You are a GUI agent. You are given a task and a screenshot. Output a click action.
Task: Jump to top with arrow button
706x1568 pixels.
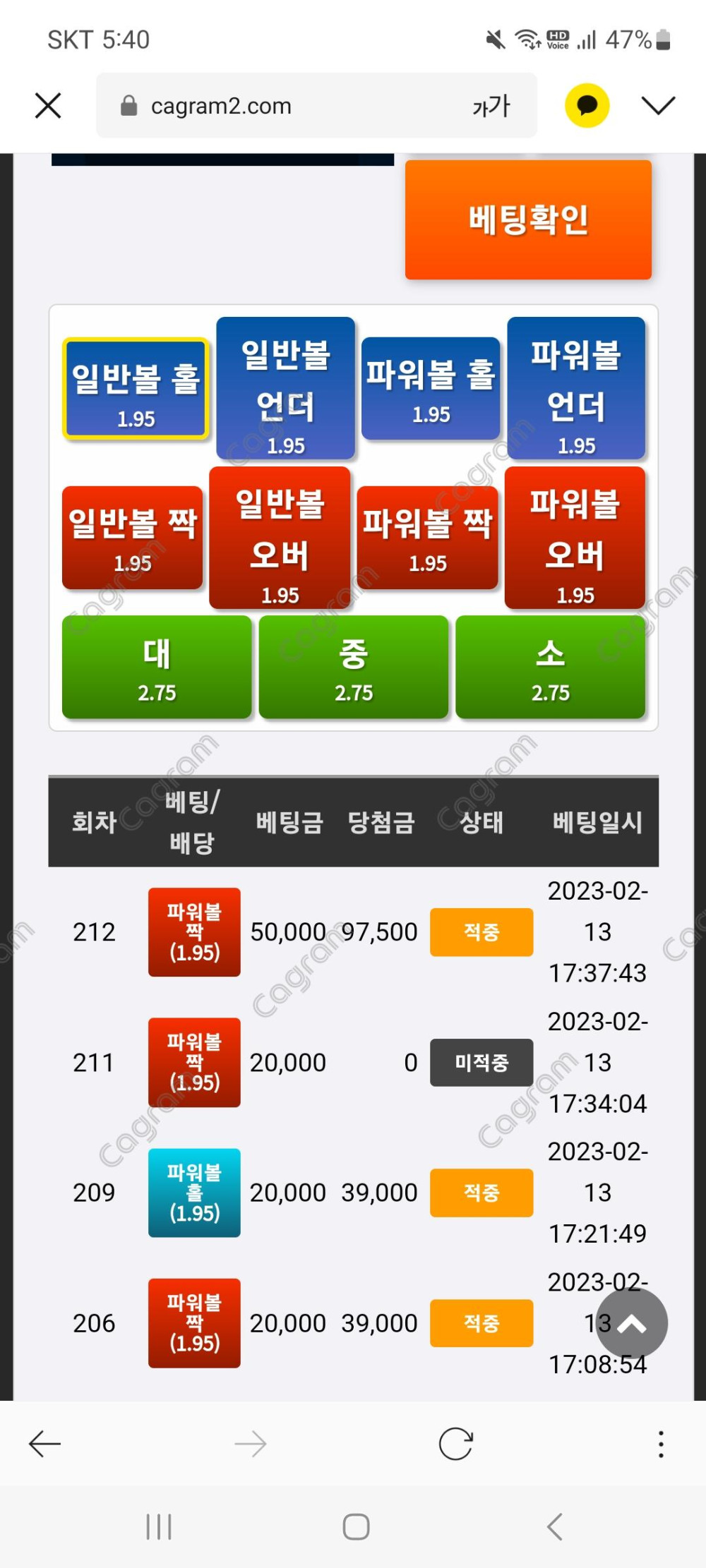pos(631,1323)
